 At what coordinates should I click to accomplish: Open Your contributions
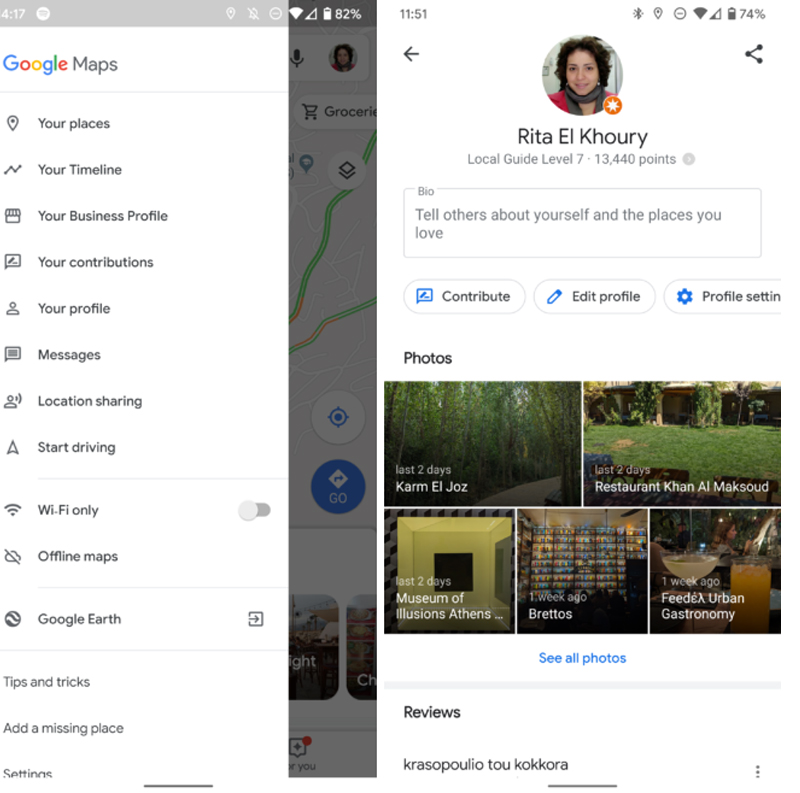pyautogui.click(x=95, y=262)
